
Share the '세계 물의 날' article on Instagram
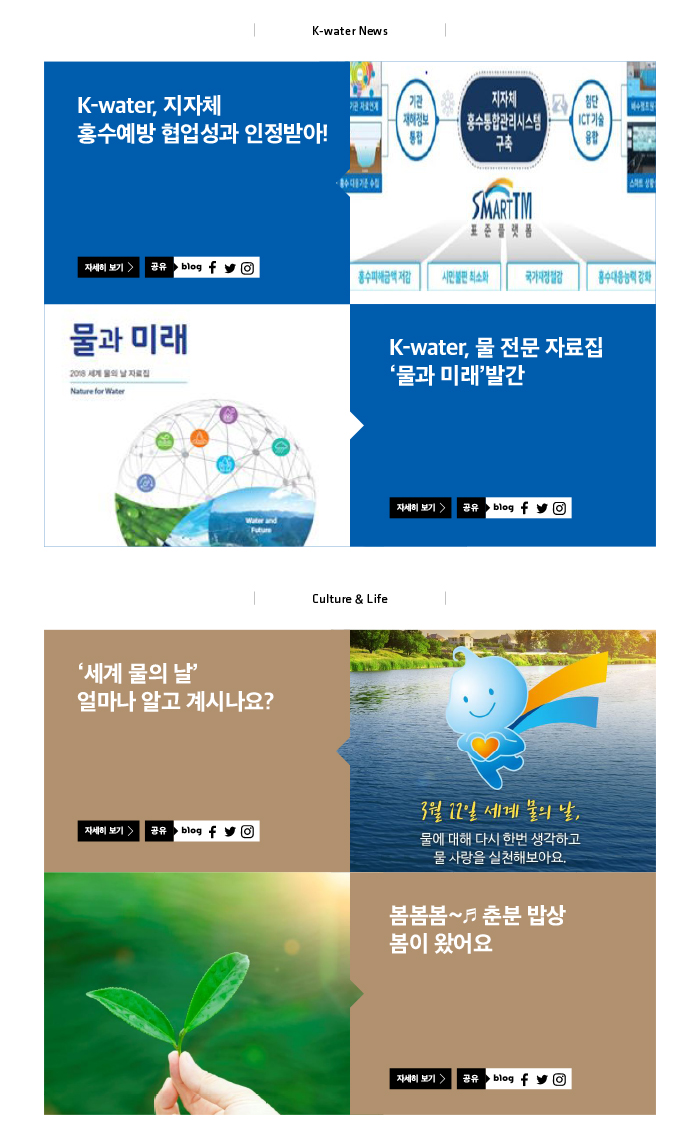coord(247,831)
